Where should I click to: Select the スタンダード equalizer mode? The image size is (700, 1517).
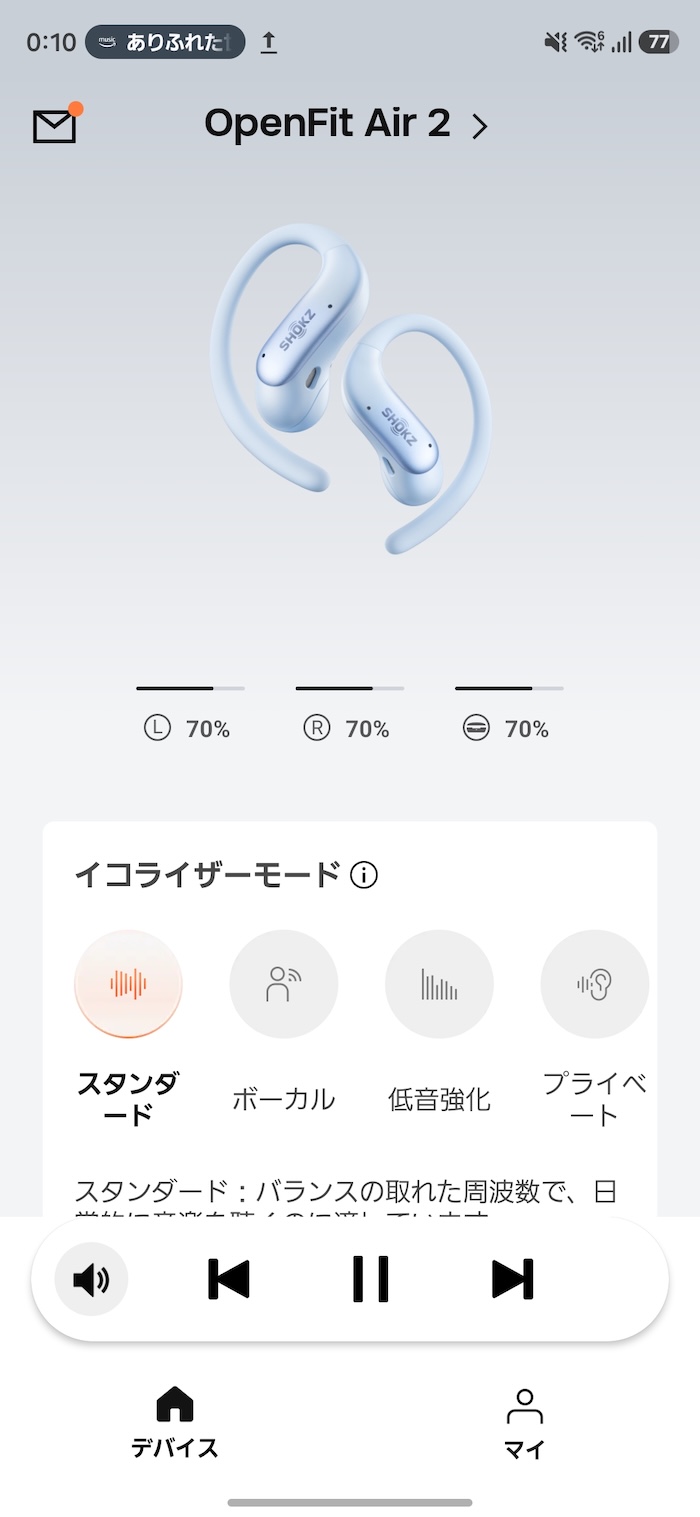(x=128, y=984)
